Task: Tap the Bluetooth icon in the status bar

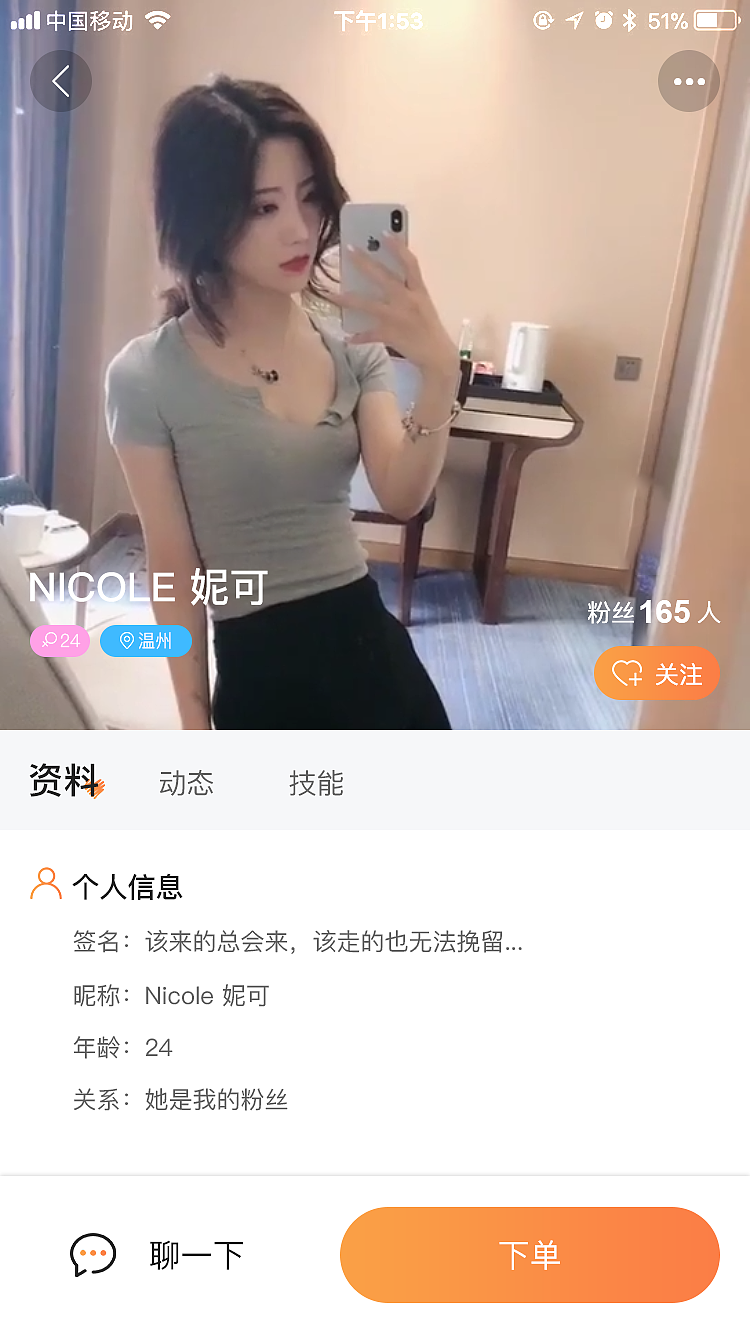Action: click(630, 19)
